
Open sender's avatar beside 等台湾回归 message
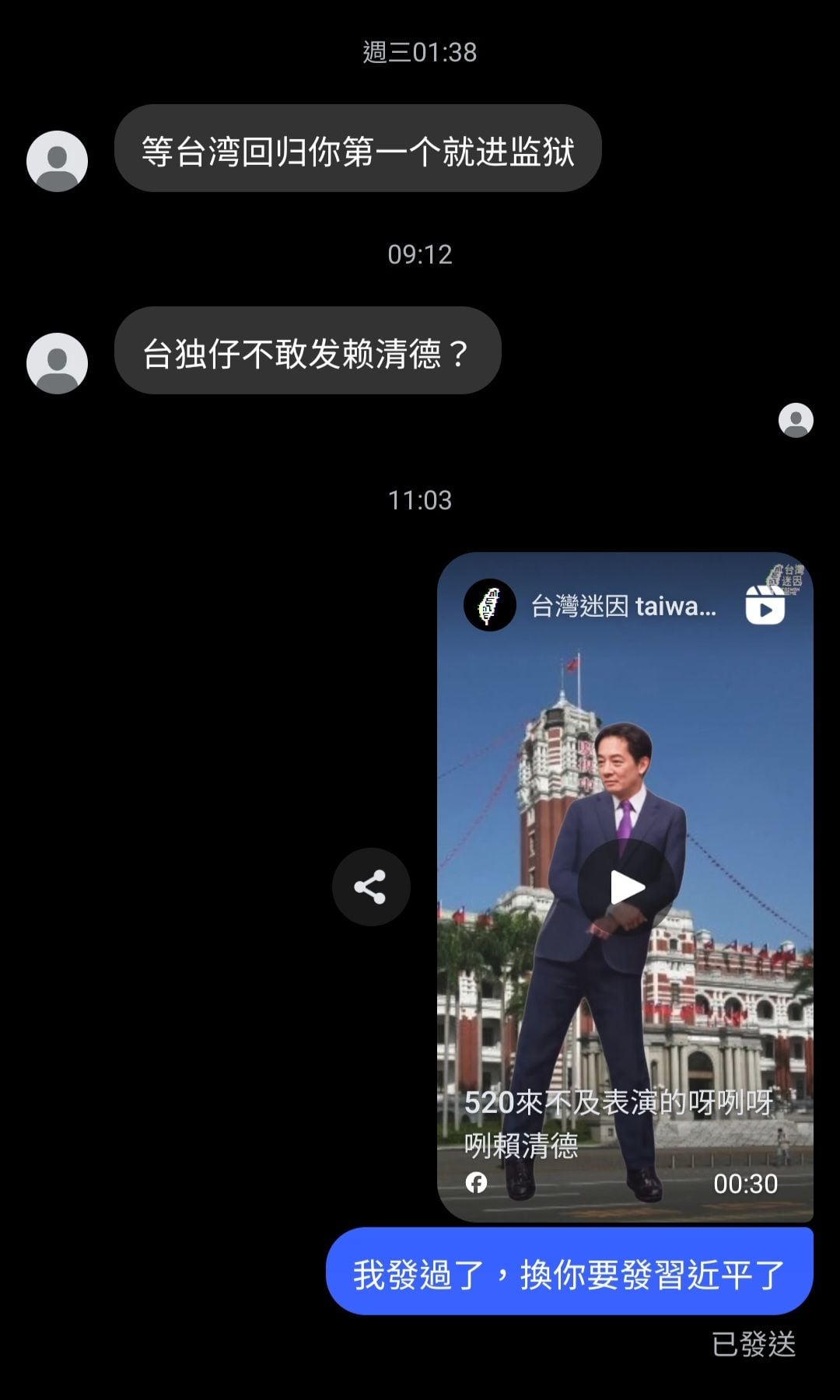(x=57, y=161)
